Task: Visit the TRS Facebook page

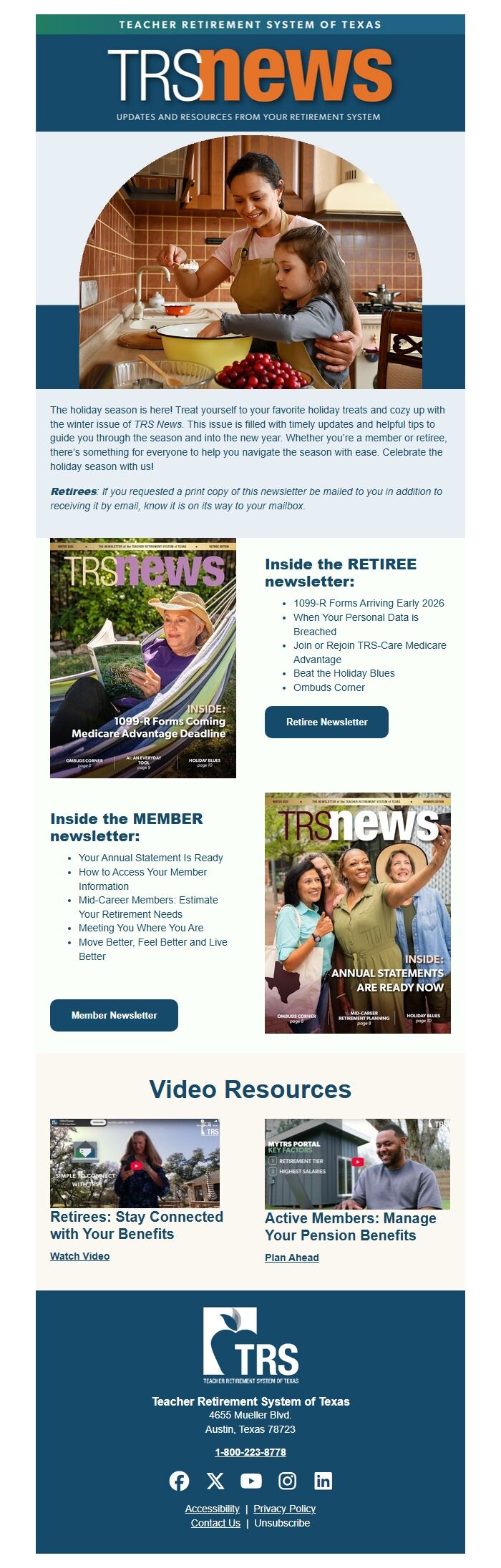Action: [x=179, y=1481]
